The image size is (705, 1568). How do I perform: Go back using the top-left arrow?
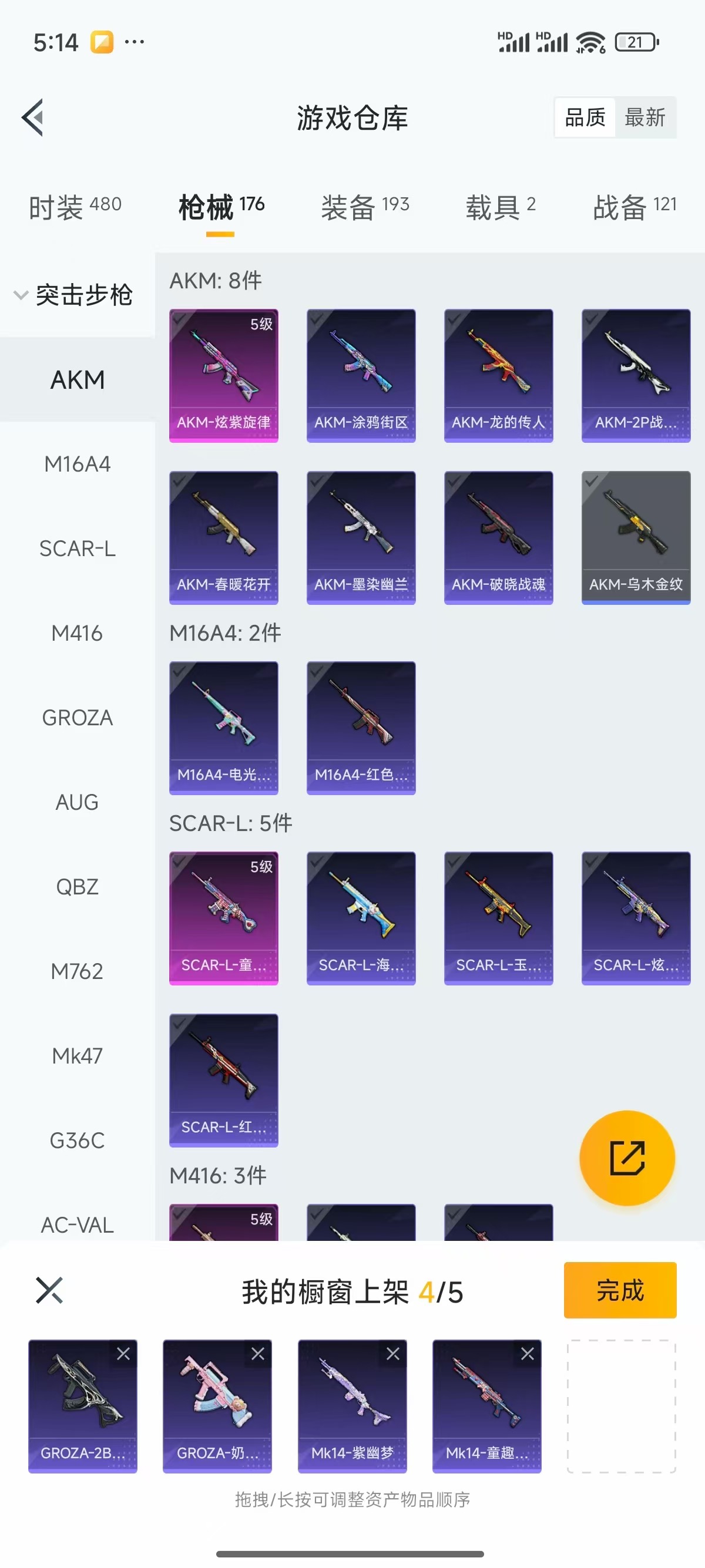[33, 117]
